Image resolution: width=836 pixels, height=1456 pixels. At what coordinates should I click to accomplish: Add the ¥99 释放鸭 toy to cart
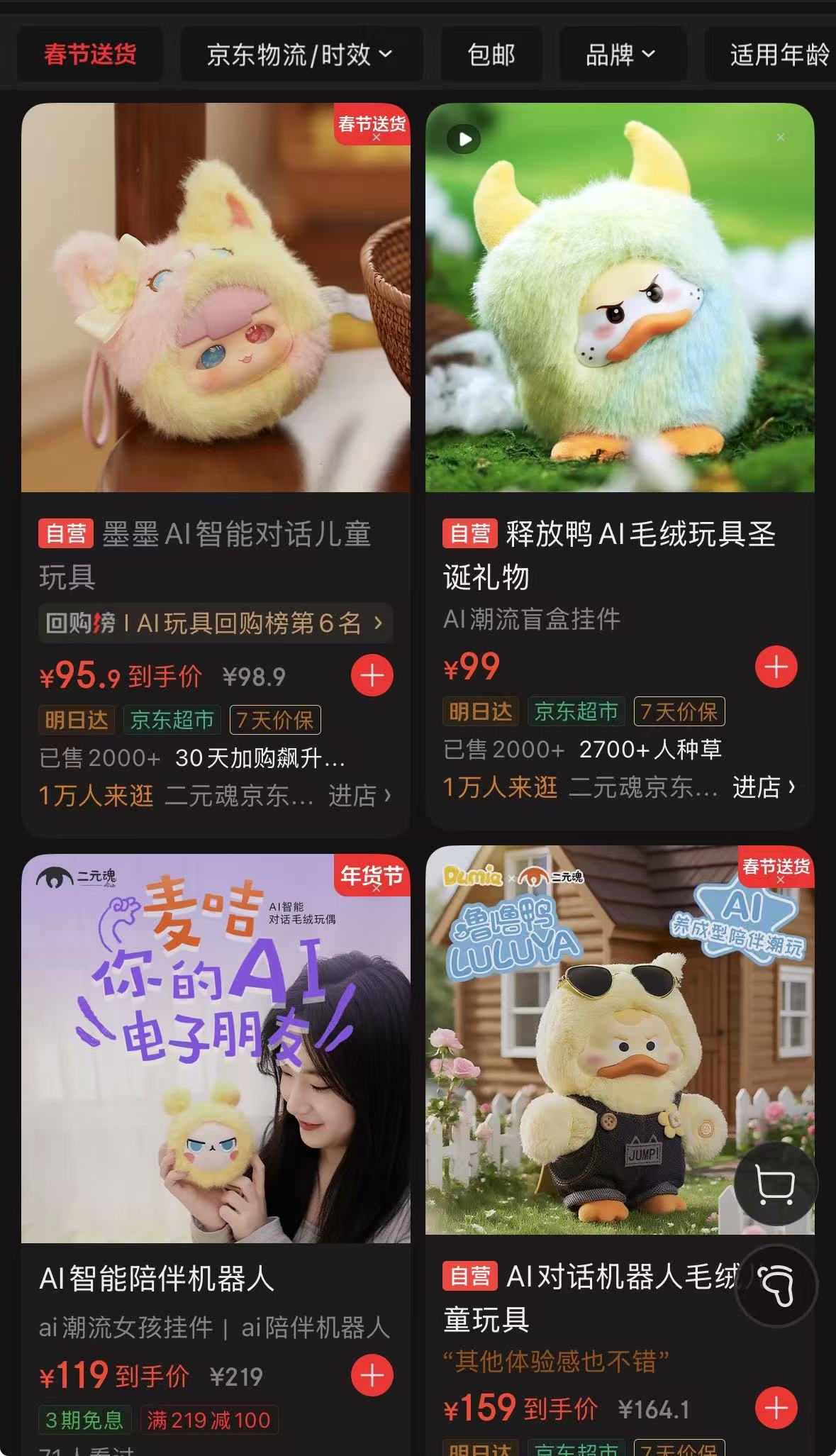pos(776,667)
